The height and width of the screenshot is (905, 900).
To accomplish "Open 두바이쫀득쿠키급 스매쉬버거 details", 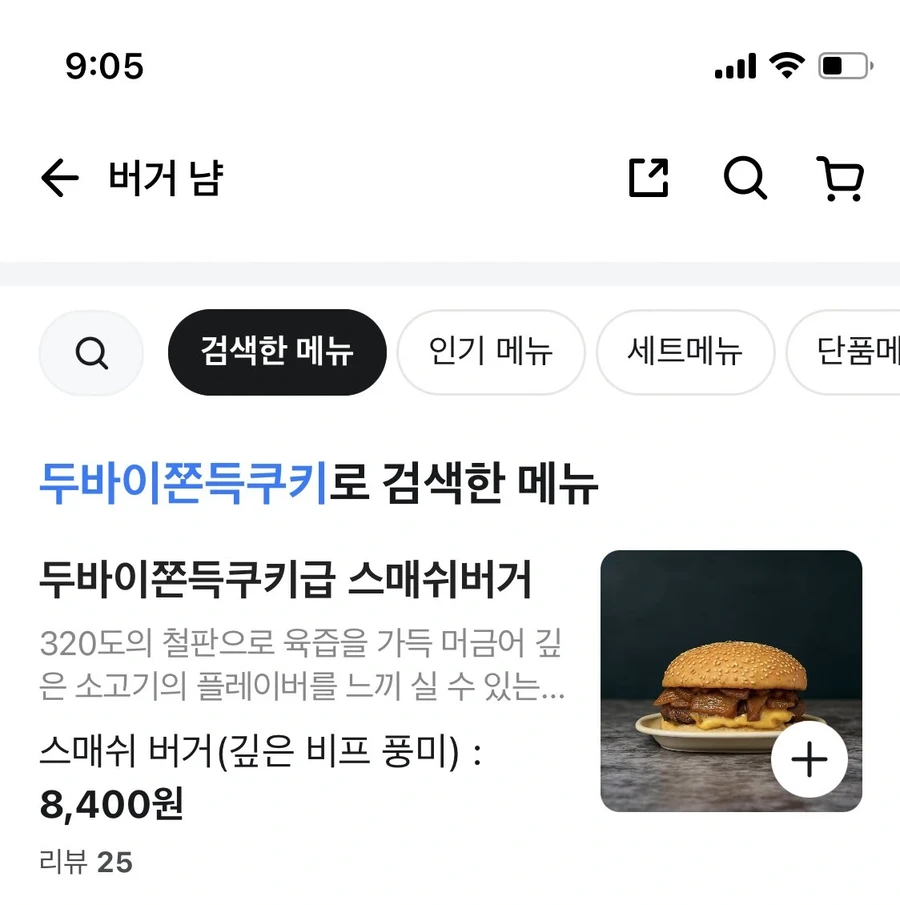I will click(x=290, y=577).
